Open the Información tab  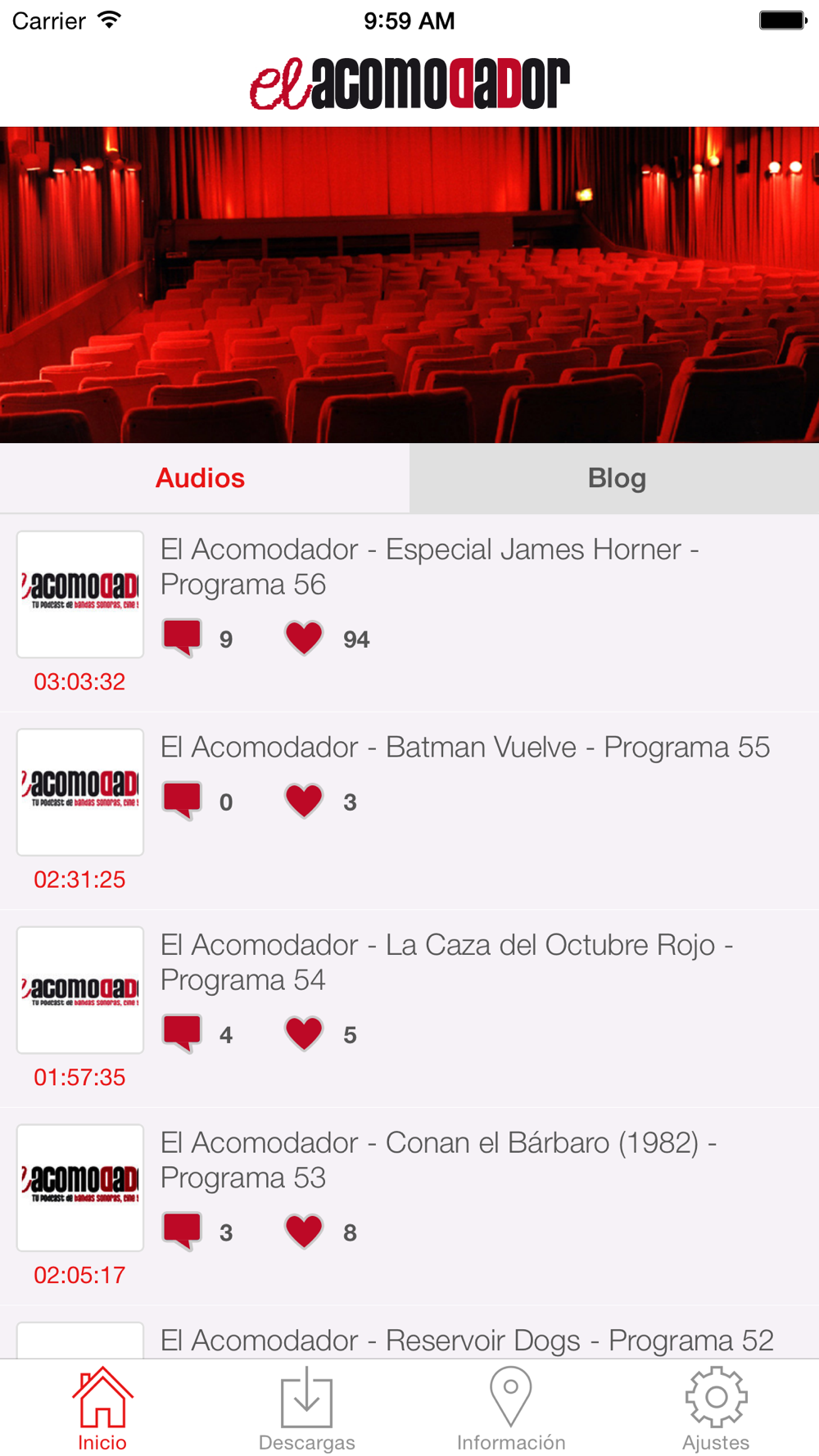click(511, 1409)
